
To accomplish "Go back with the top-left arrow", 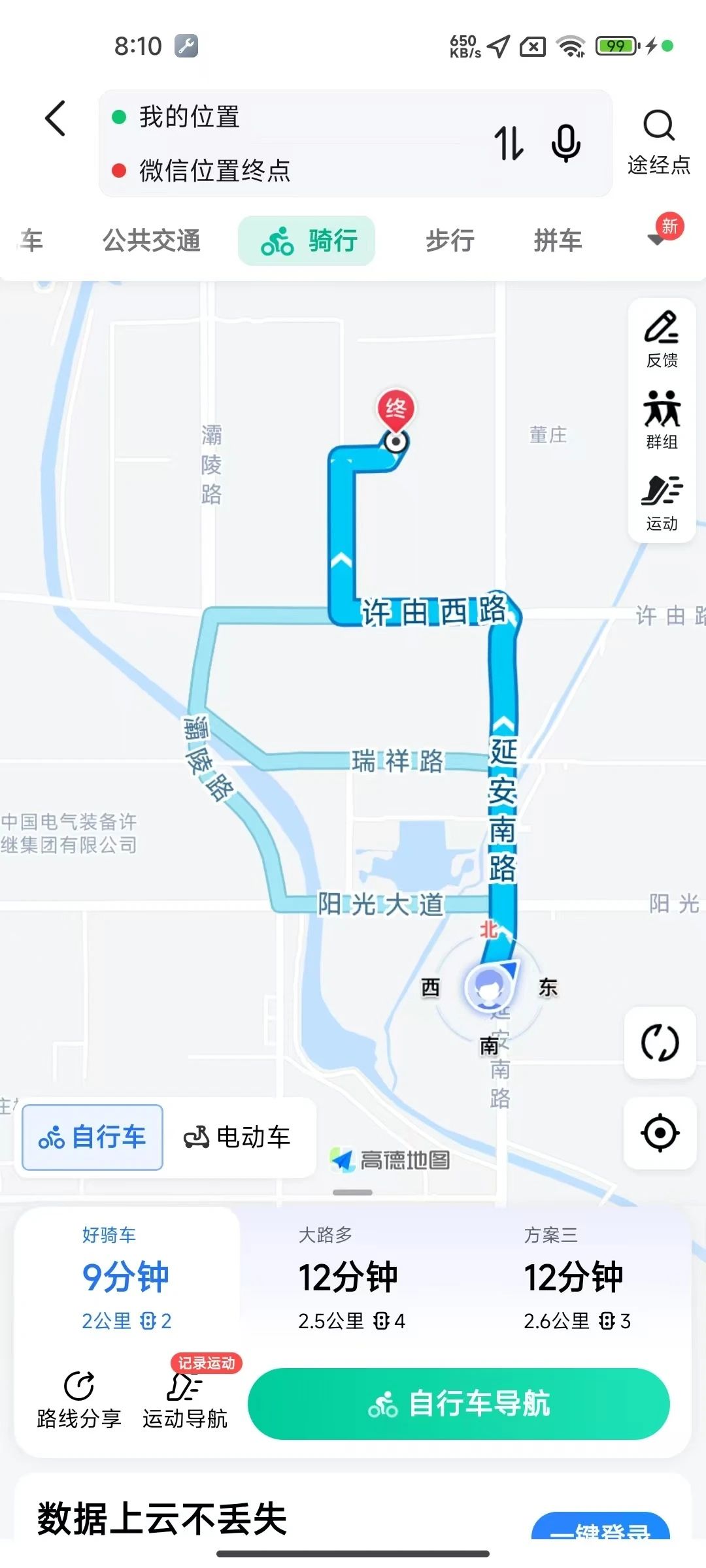I will pyautogui.click(x=56, y=118).
